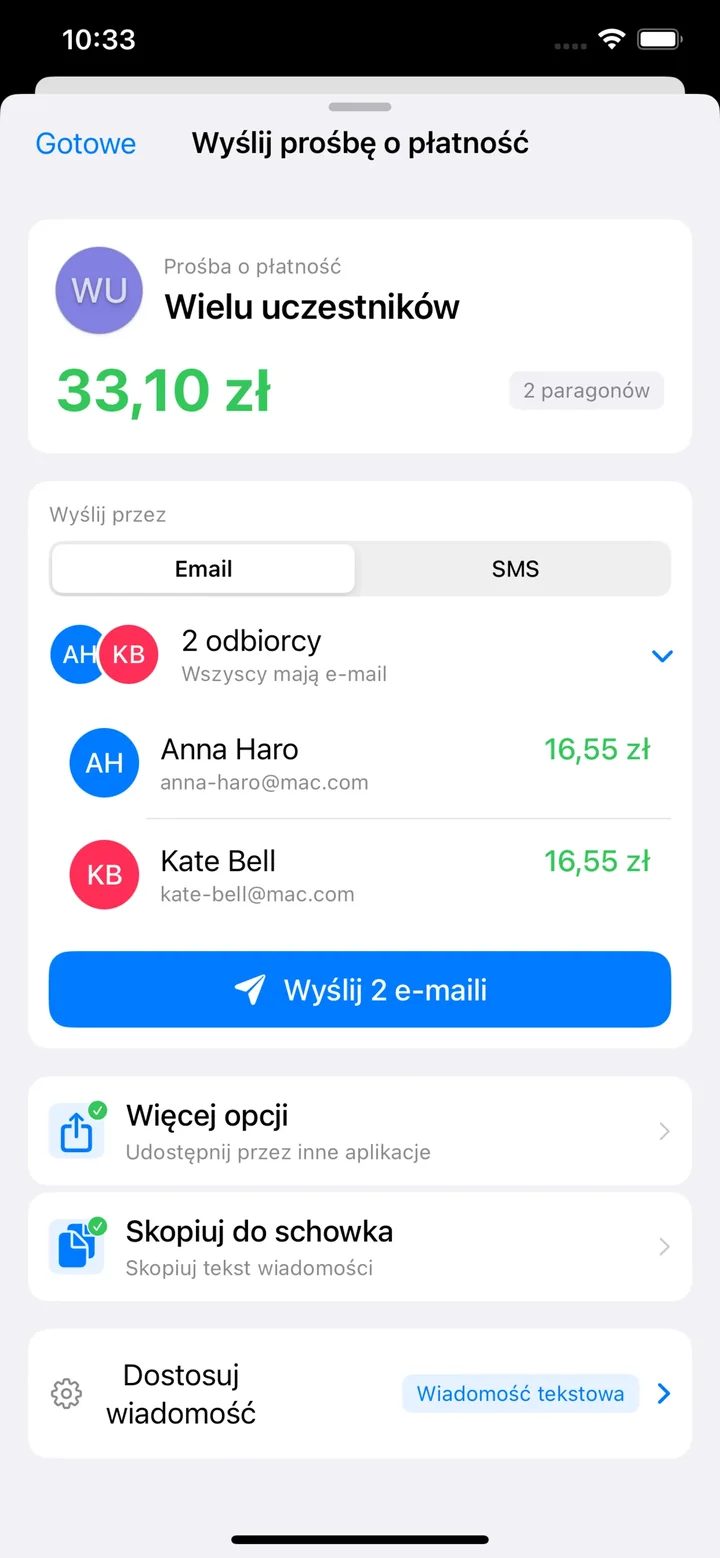Viewport: 720px width, 1558px height.
Task: Click the chevron on Skopiuj do schowka
Action: [663, 1246]
